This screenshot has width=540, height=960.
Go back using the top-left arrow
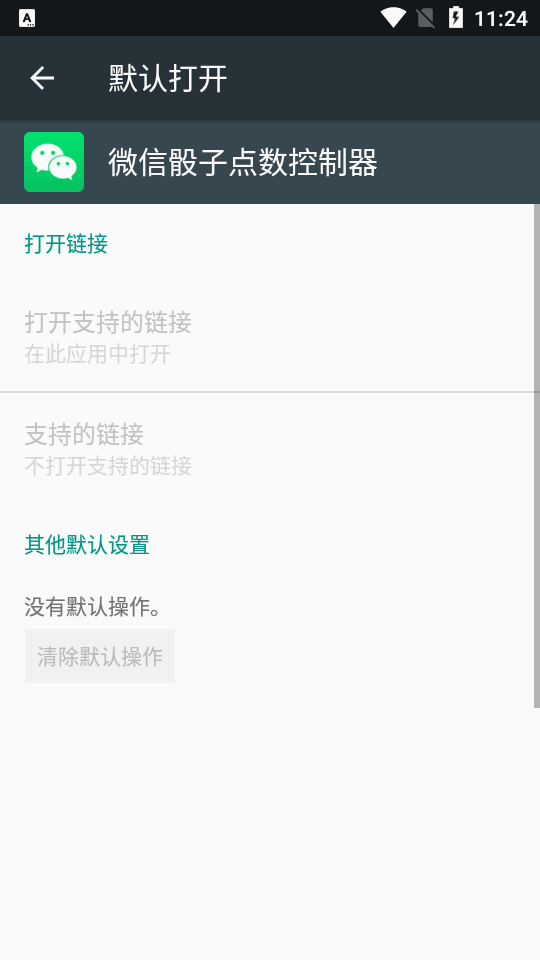[x=42, y=78]
